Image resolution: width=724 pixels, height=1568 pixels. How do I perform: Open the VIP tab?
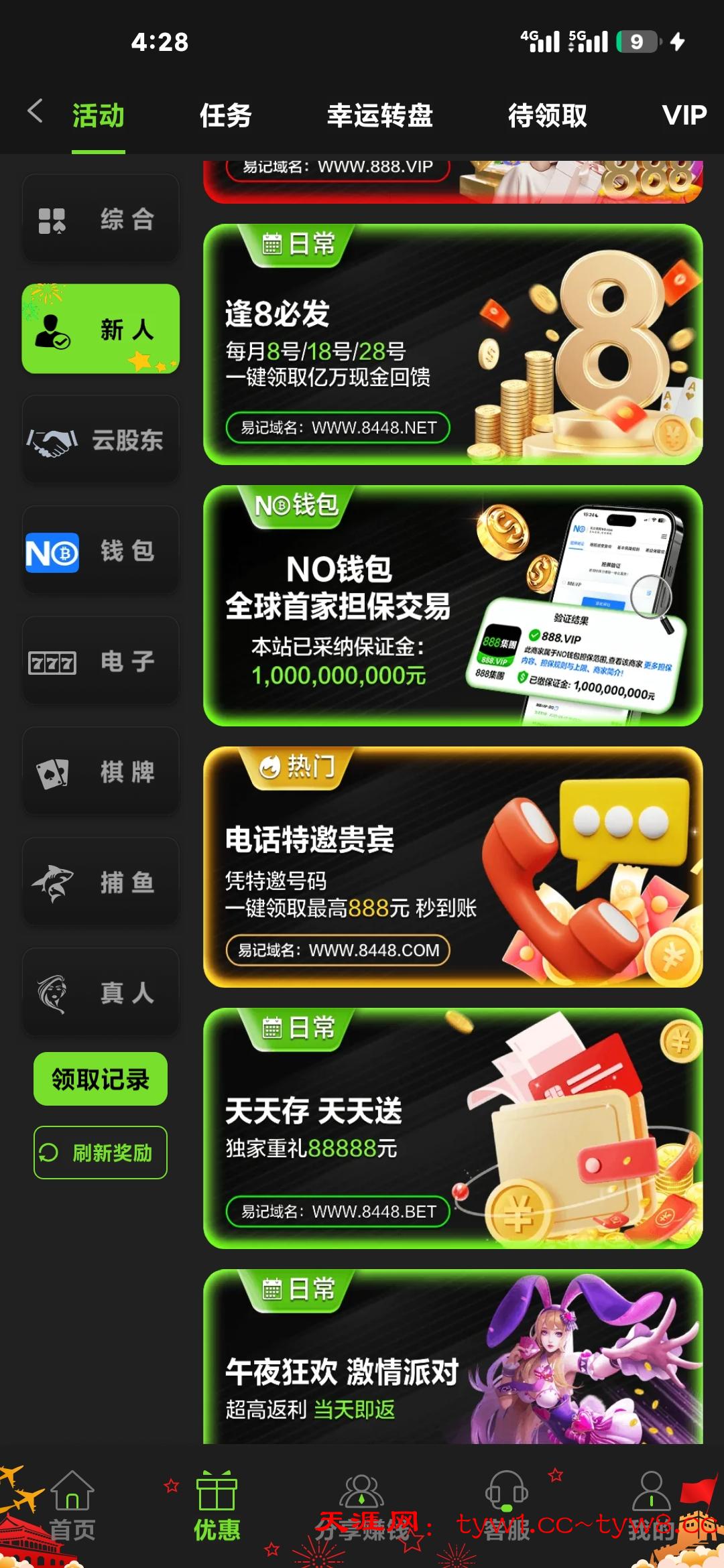[x=684, y=115]
